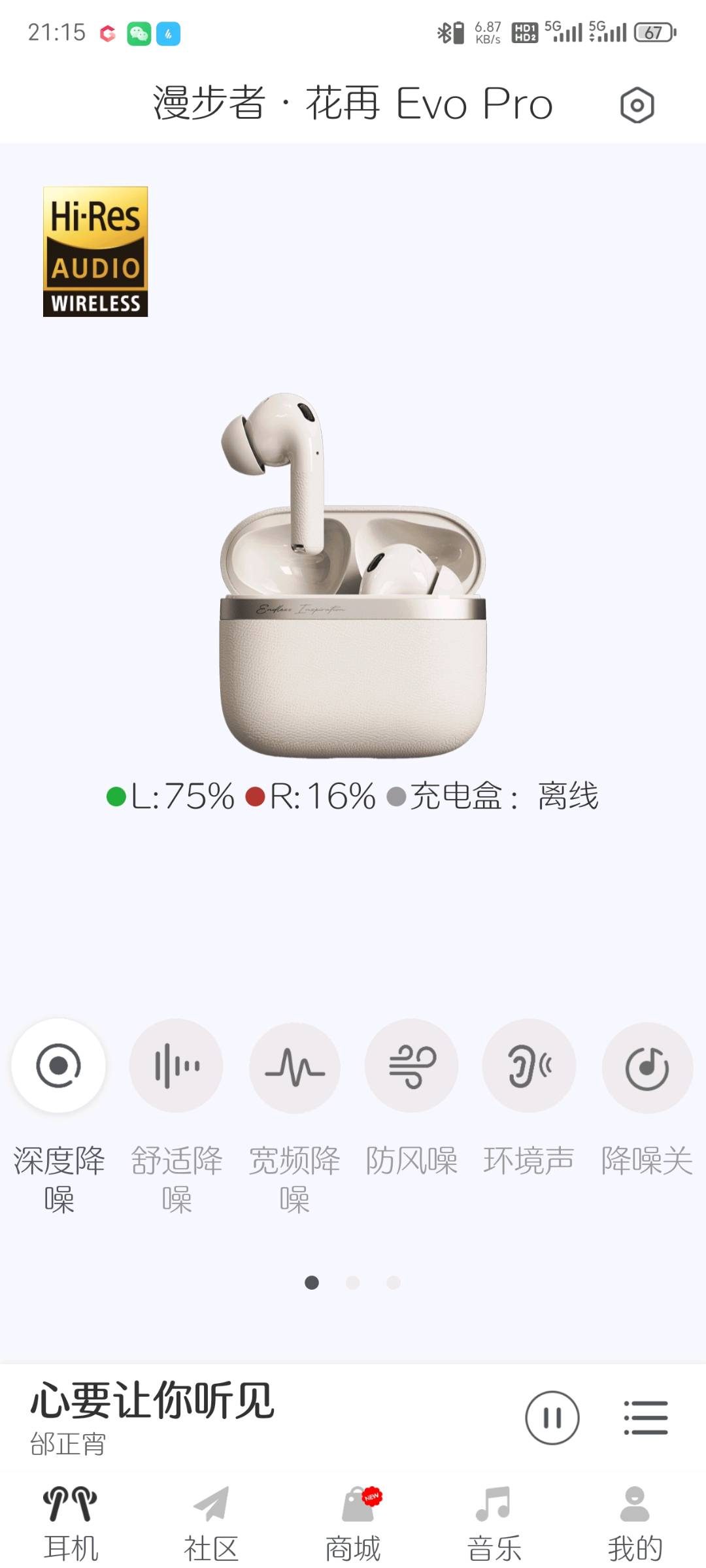Go to the 社区 community tab

click(211, 1524)
